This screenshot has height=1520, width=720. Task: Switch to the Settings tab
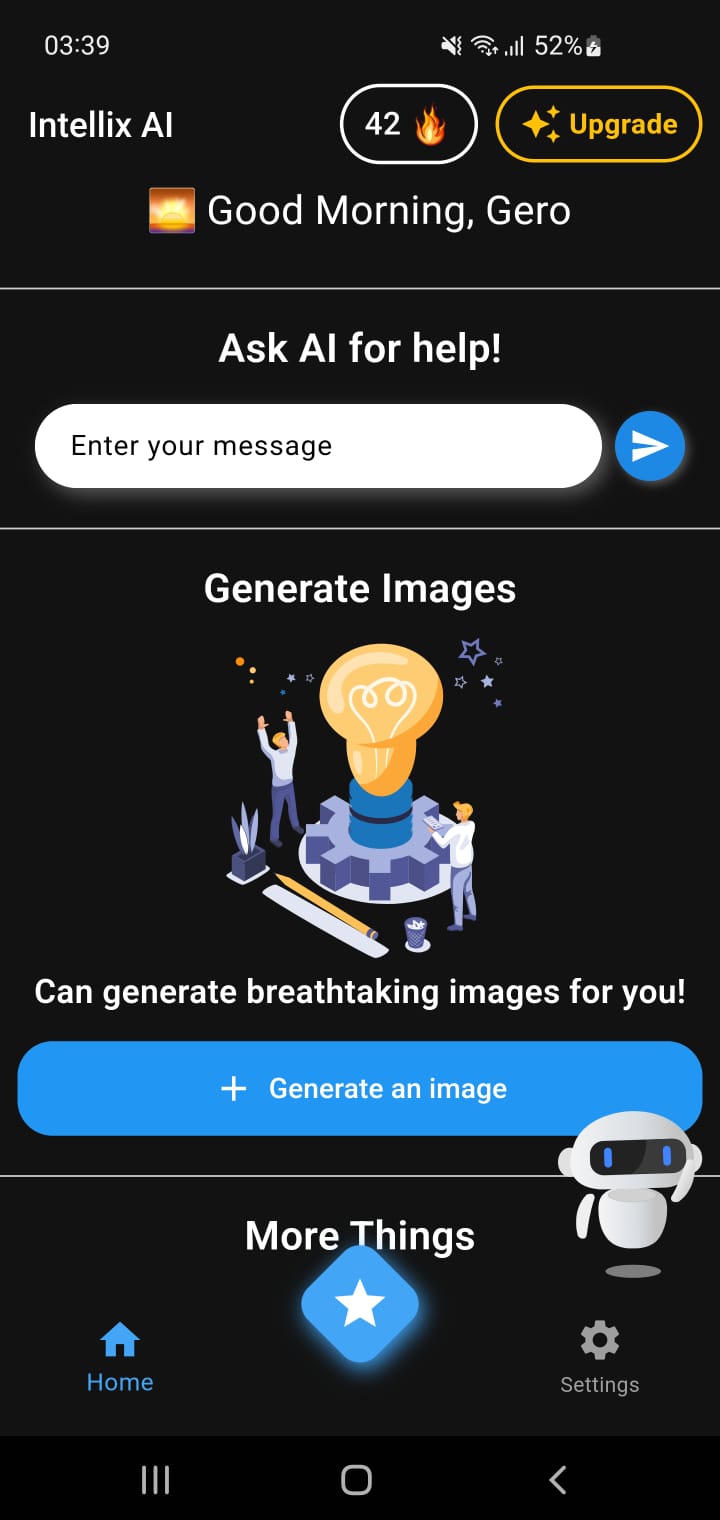pyautogui.click(x=599, y=1358)
